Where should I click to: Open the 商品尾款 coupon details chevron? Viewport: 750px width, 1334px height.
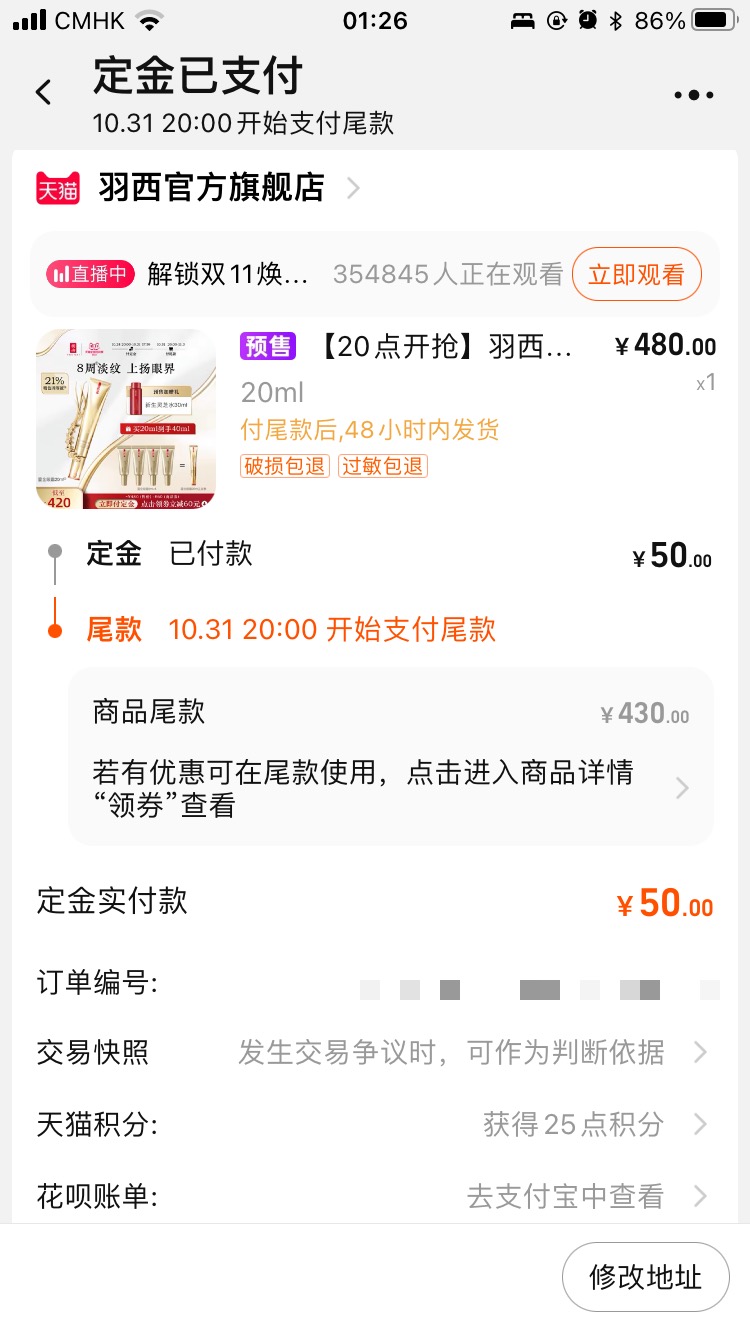coord(682,788)
